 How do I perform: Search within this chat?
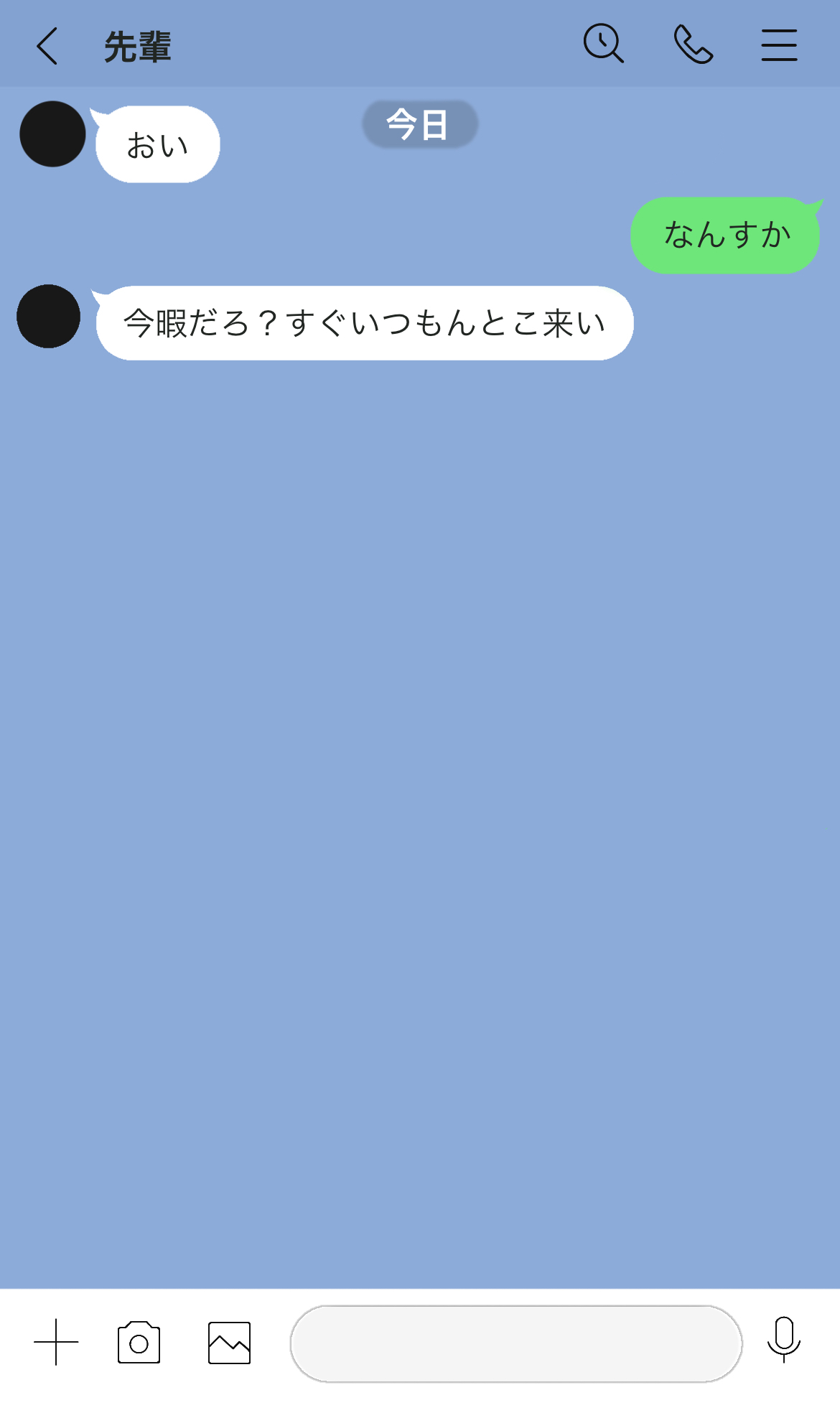[x=603, y=44]
